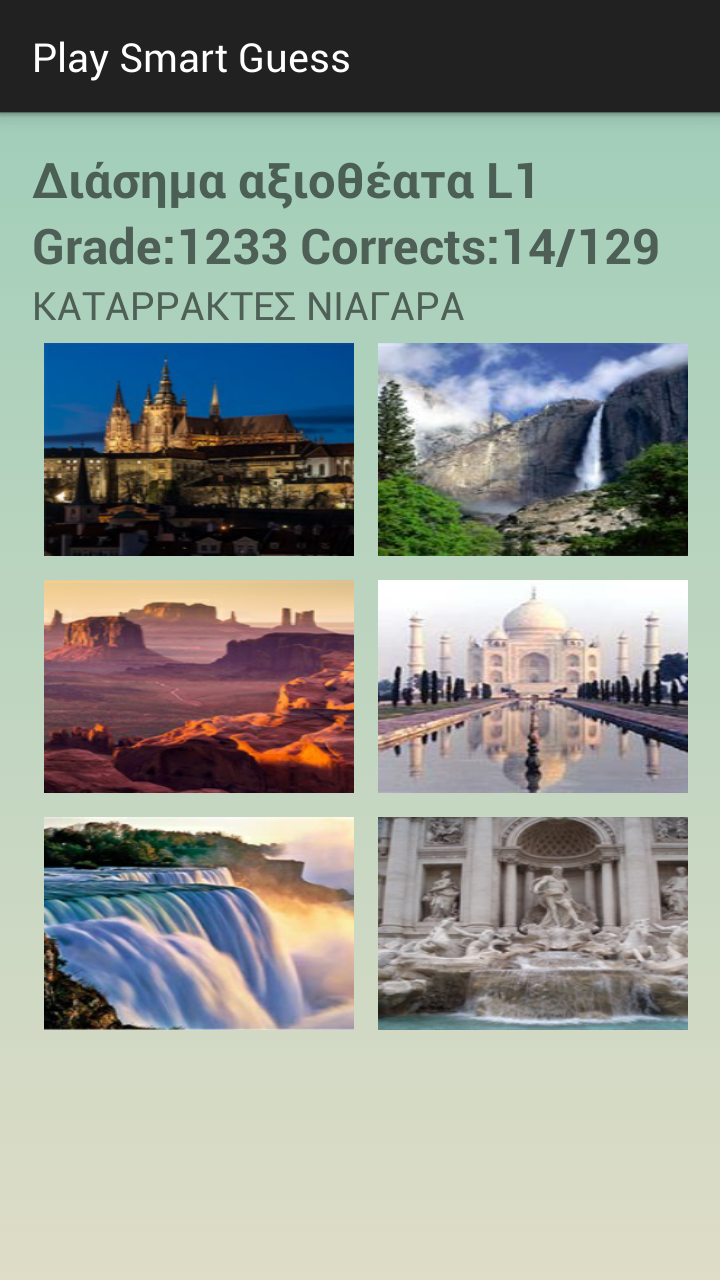Pick the red desert canyon image
The height and width of the screenshot is (1280, 720).
(x=198, y=686)
